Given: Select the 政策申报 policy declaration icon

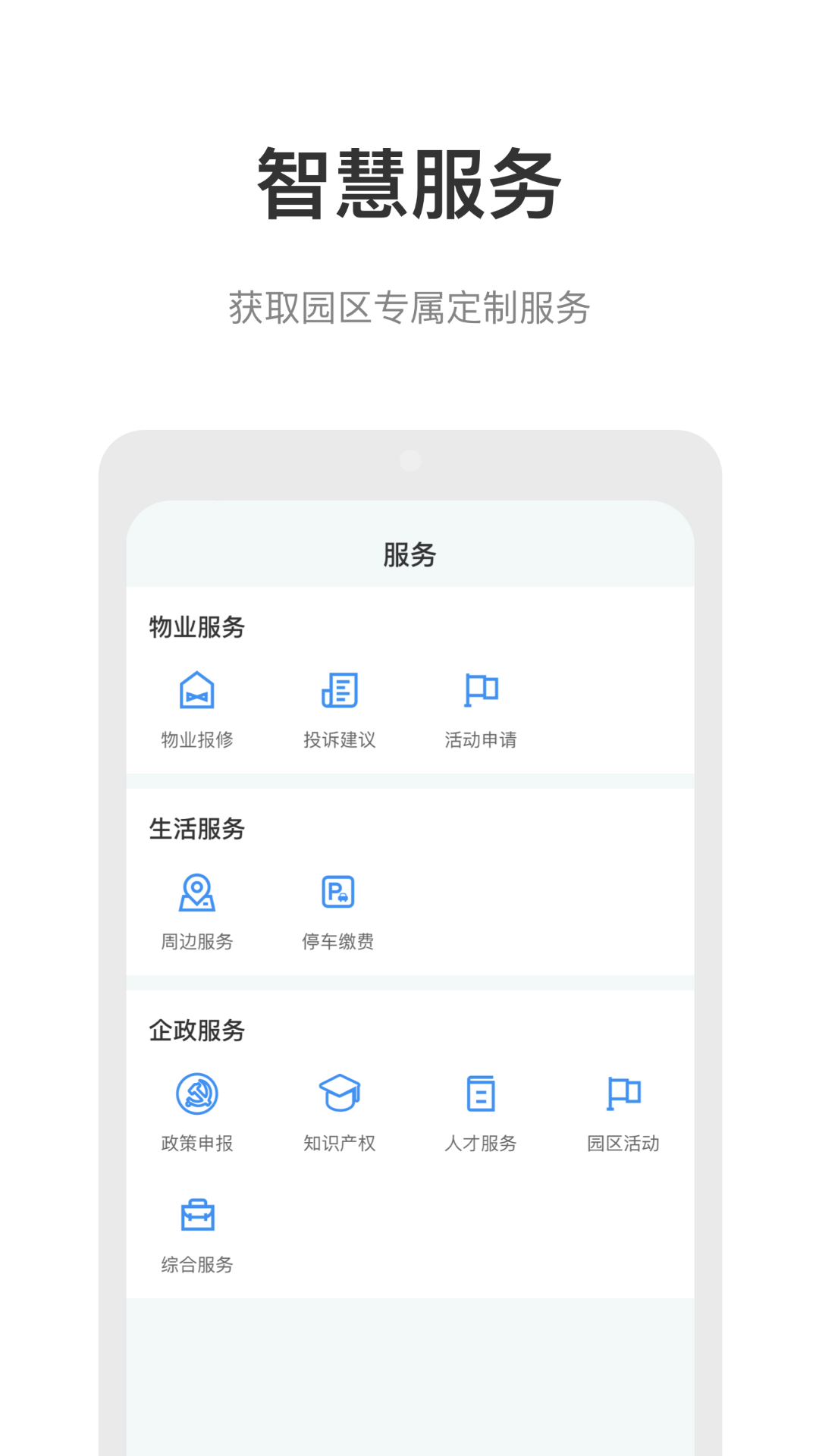Looking at the screenshot, I should coord(197,1094).
